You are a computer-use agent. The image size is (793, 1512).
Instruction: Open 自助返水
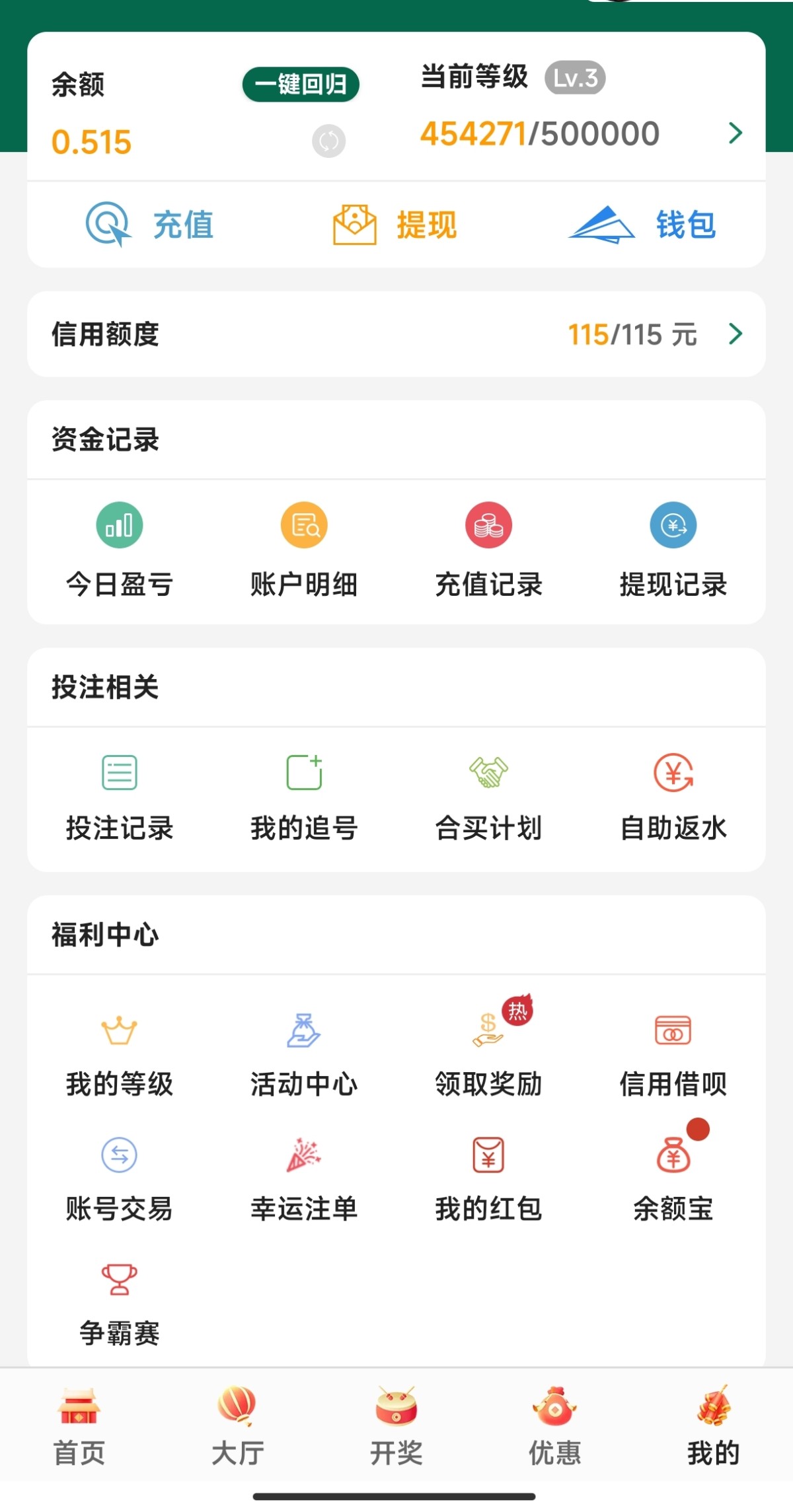tap(673, 797)
